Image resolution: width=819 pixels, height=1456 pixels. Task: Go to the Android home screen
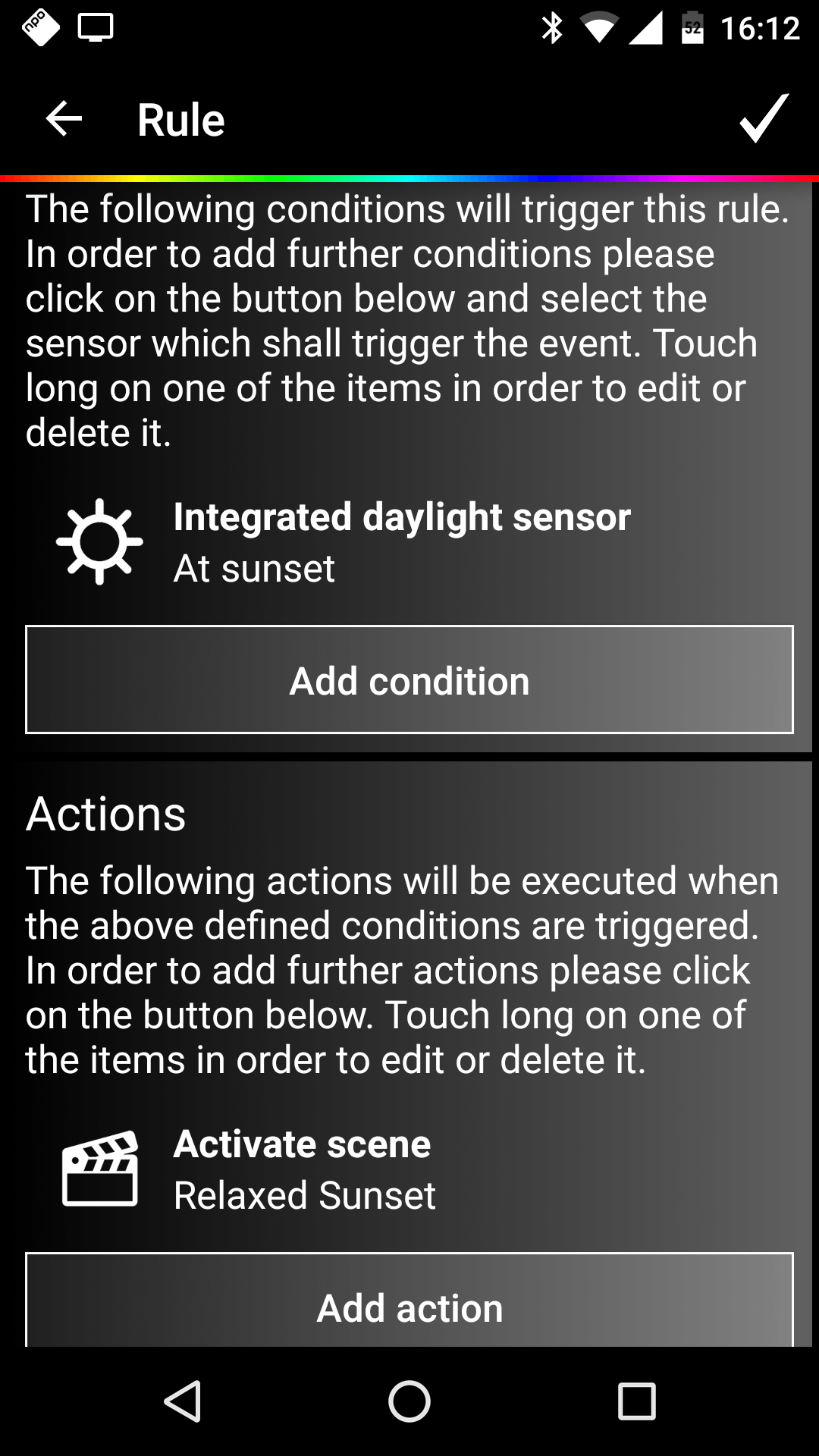[409, 1401]
